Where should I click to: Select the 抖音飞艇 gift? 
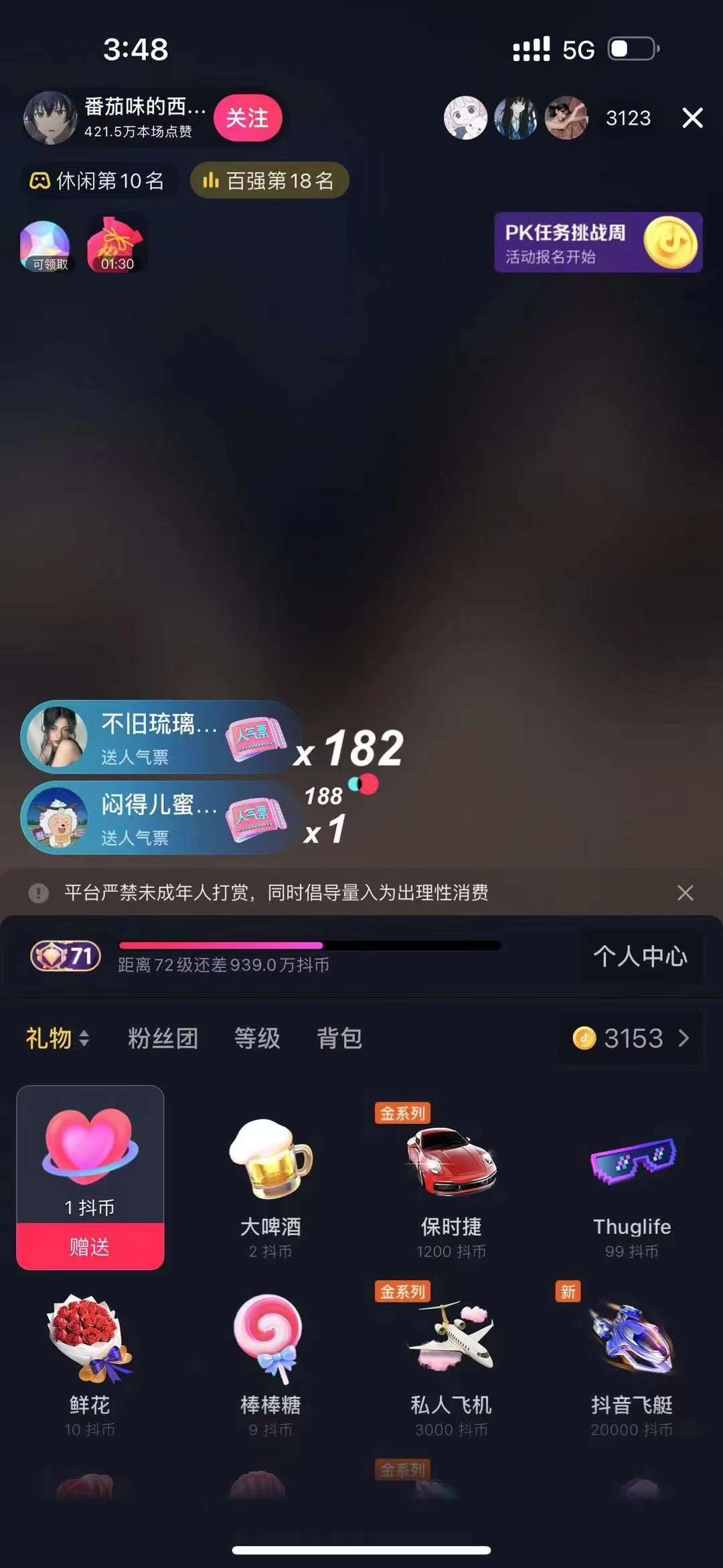[632, 1360]
